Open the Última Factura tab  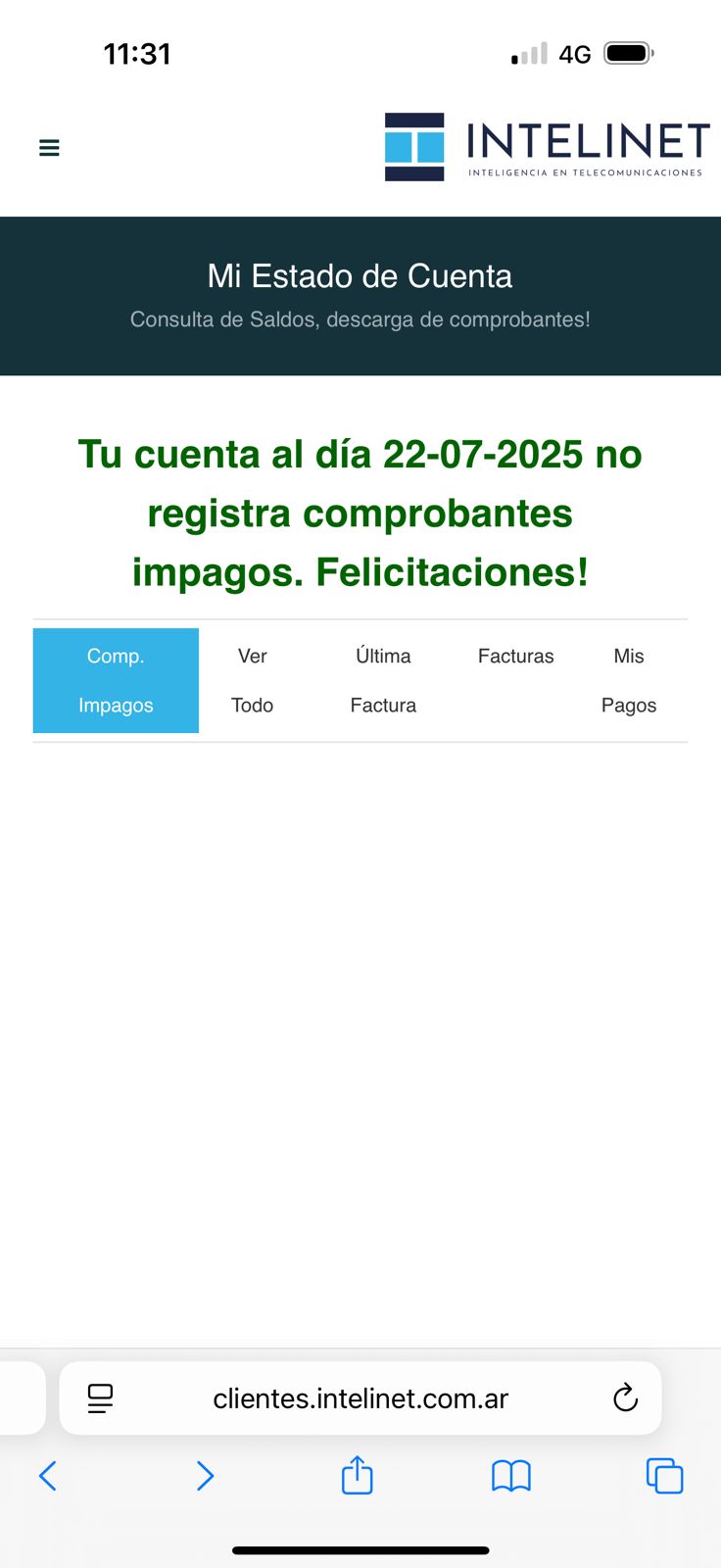383,680
